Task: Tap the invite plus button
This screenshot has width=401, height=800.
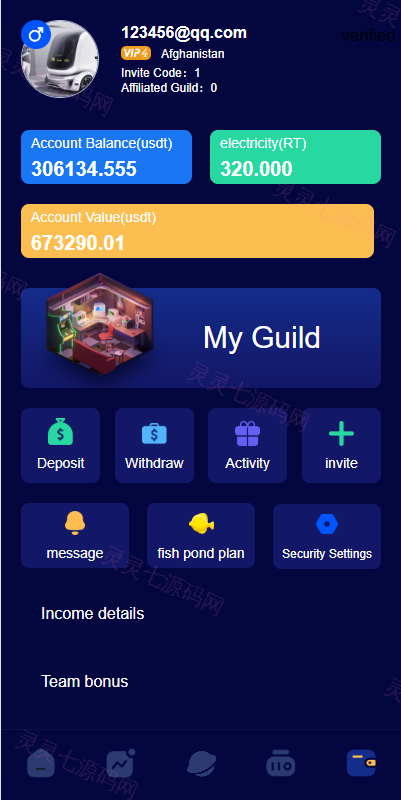Action: (x=341, y=445)
